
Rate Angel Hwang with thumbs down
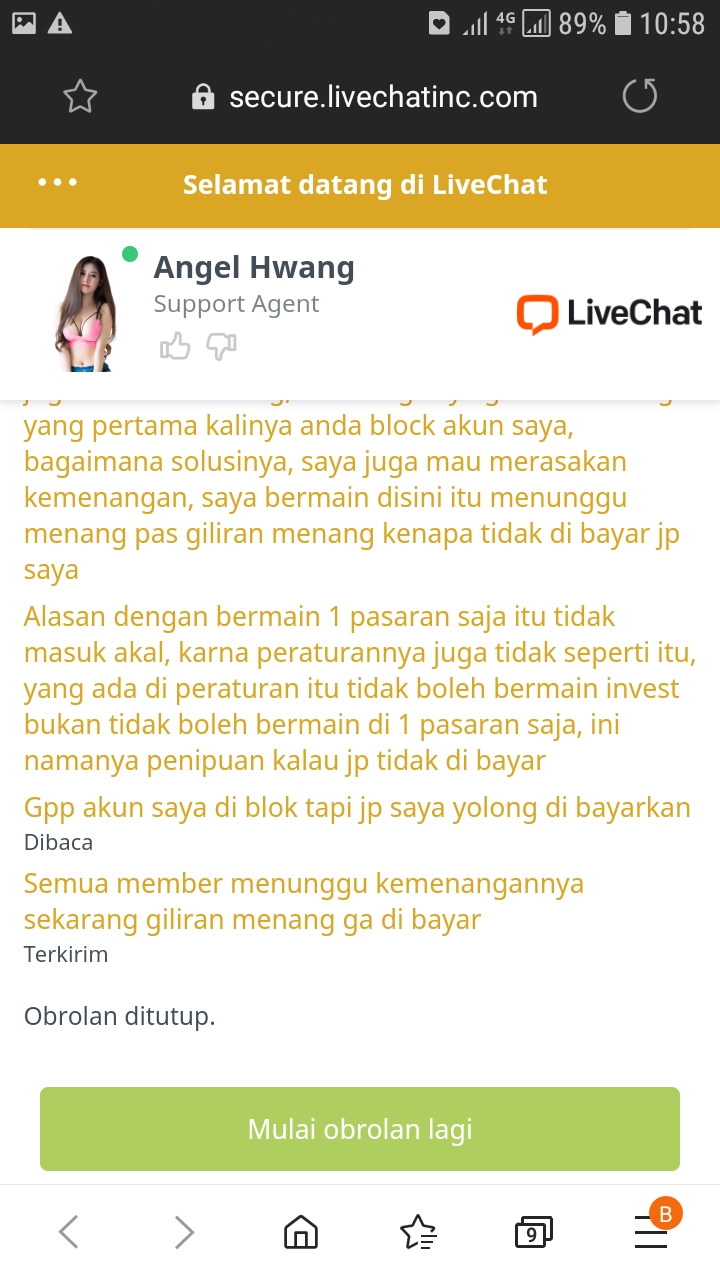click(x=221, y=347)
